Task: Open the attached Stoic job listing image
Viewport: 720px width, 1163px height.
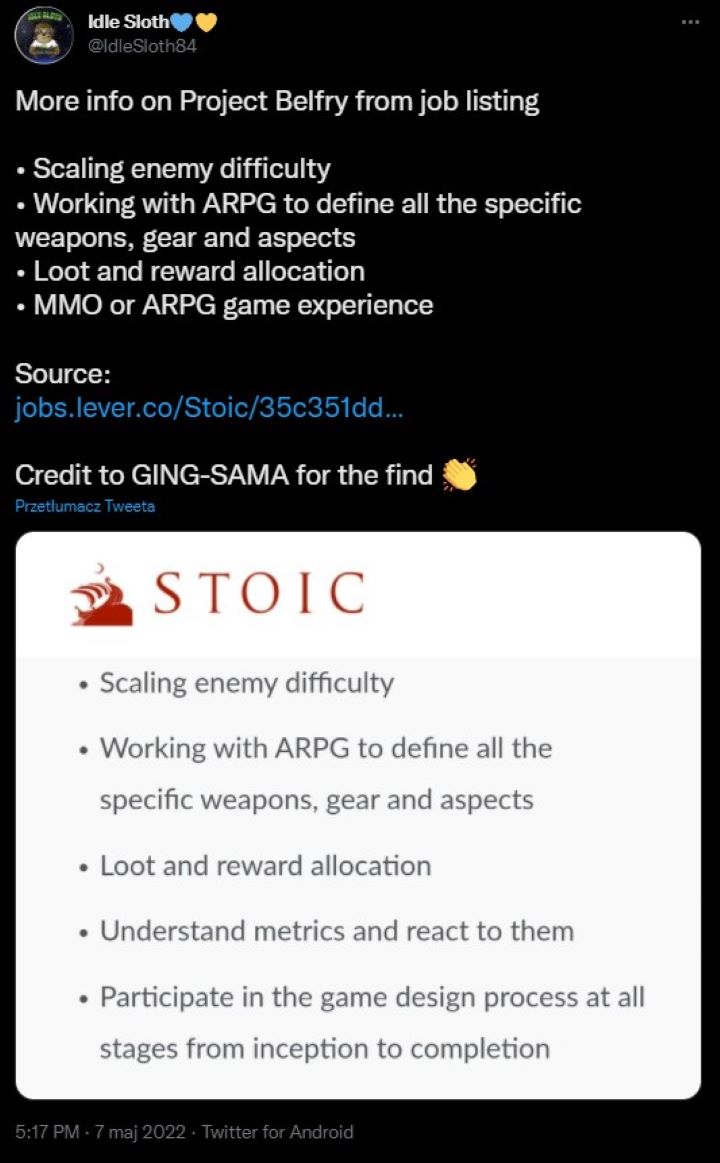Action: click(x=358, y=815)
